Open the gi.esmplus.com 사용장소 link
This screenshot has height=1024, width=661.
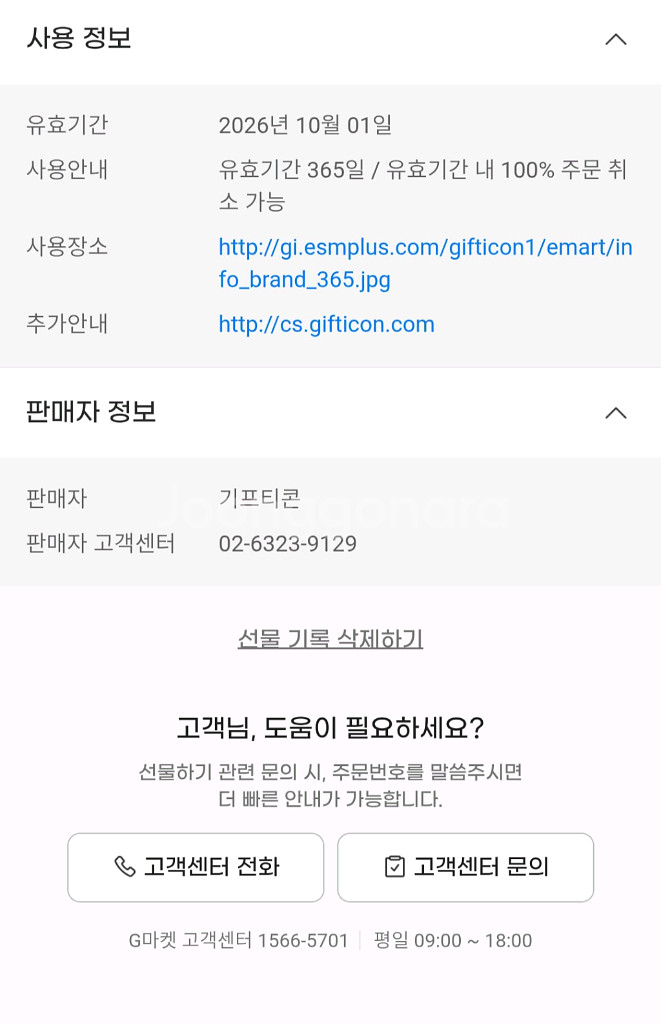pos(425,263)
